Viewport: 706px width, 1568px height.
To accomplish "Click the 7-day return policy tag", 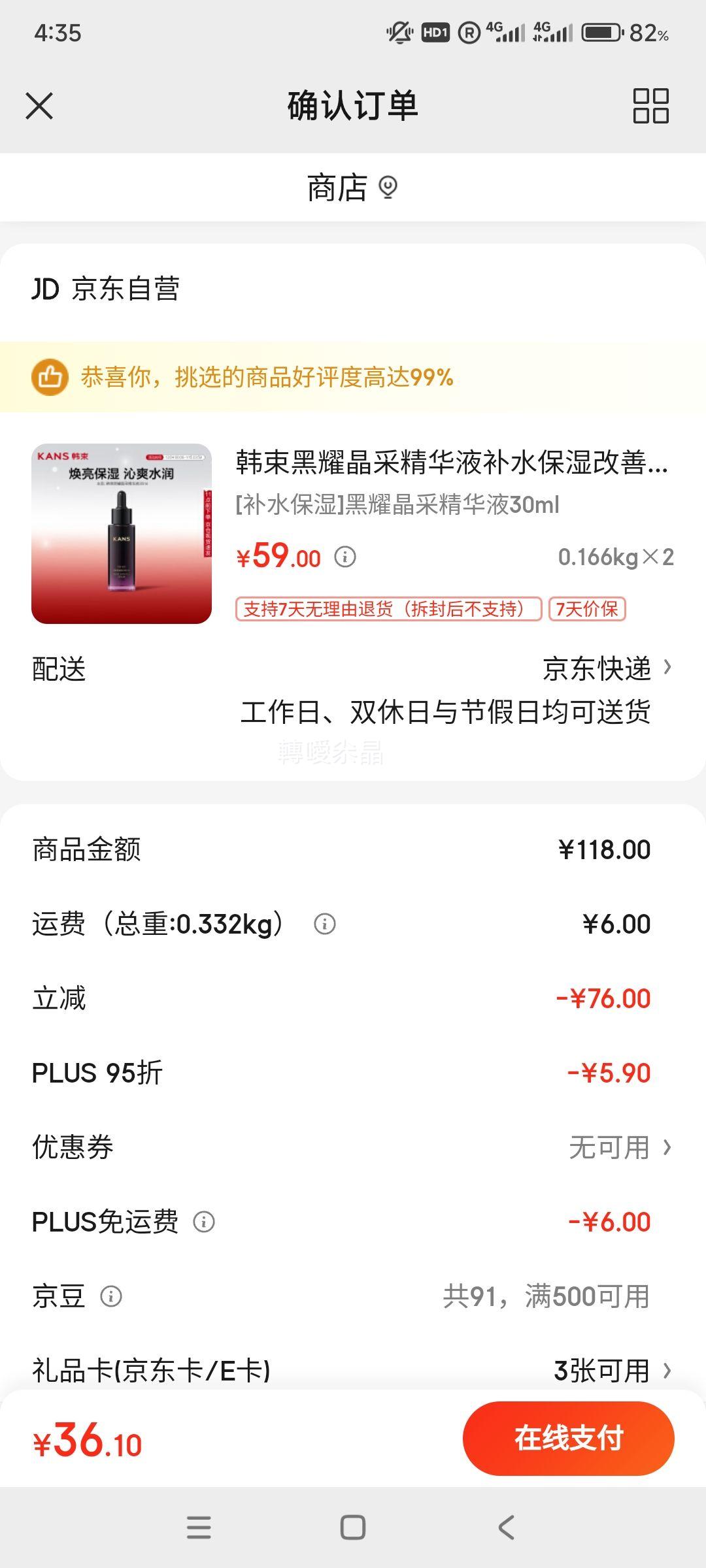I will [388, 610].
